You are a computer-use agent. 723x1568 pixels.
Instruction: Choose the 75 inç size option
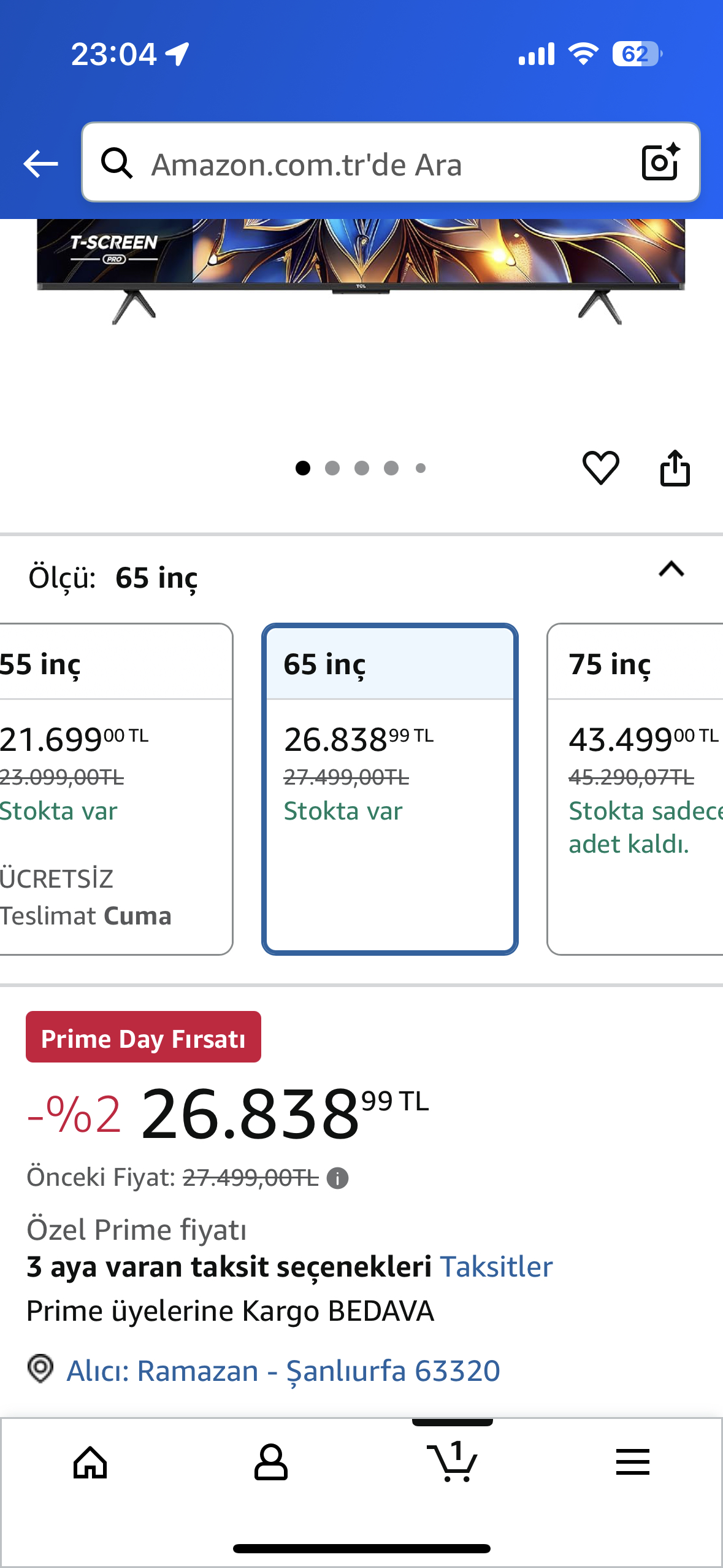[x=635, y=789]
